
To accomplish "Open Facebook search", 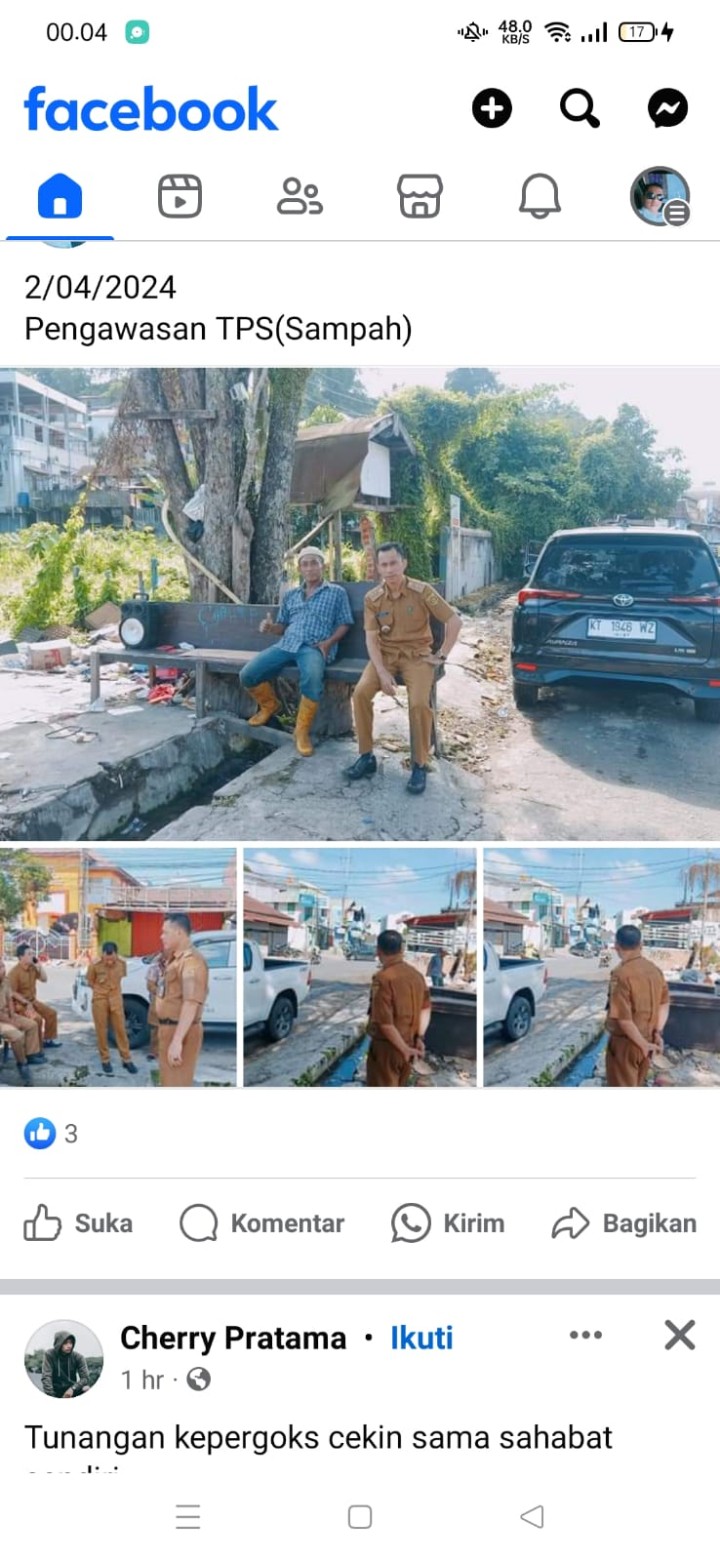I will [579, 108].
